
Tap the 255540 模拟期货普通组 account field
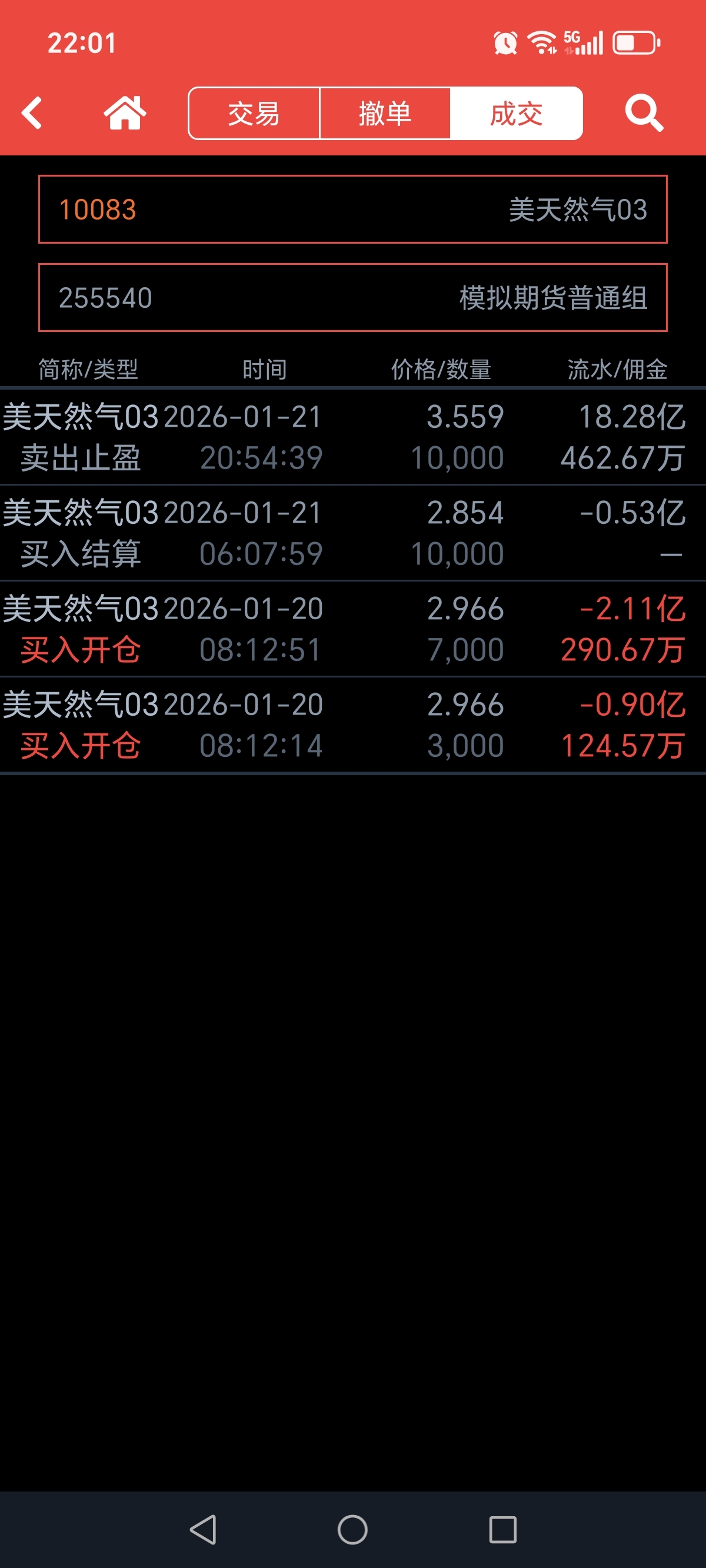[x=353, y=298]
